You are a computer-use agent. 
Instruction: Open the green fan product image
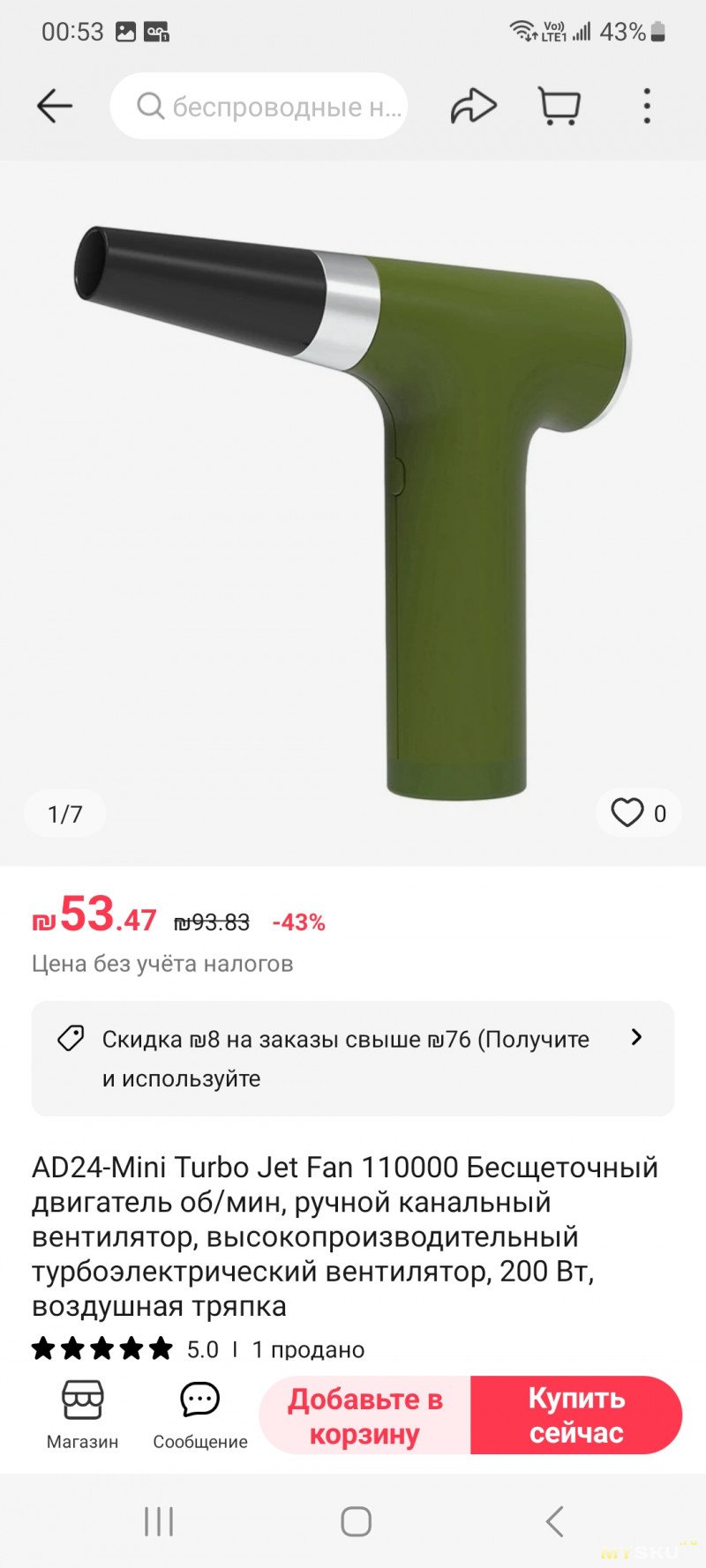click(x=353, y=511)
